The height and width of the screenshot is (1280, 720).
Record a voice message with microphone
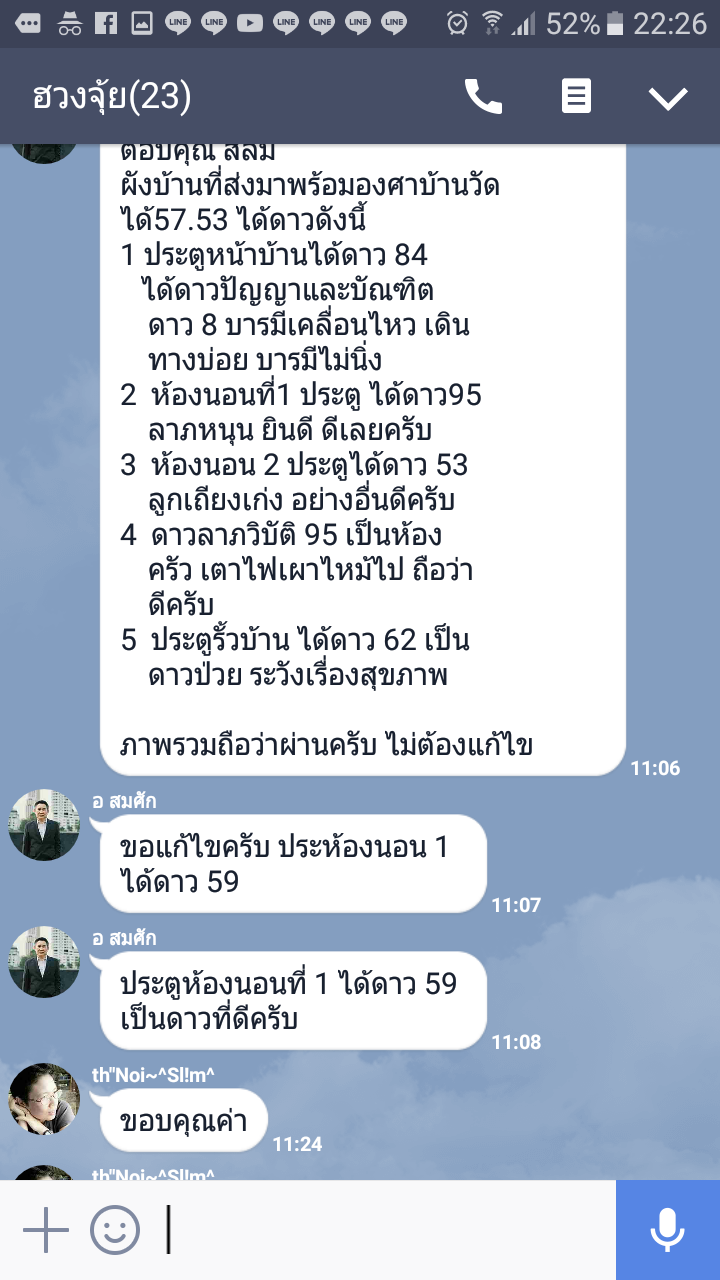[667, 1230]
